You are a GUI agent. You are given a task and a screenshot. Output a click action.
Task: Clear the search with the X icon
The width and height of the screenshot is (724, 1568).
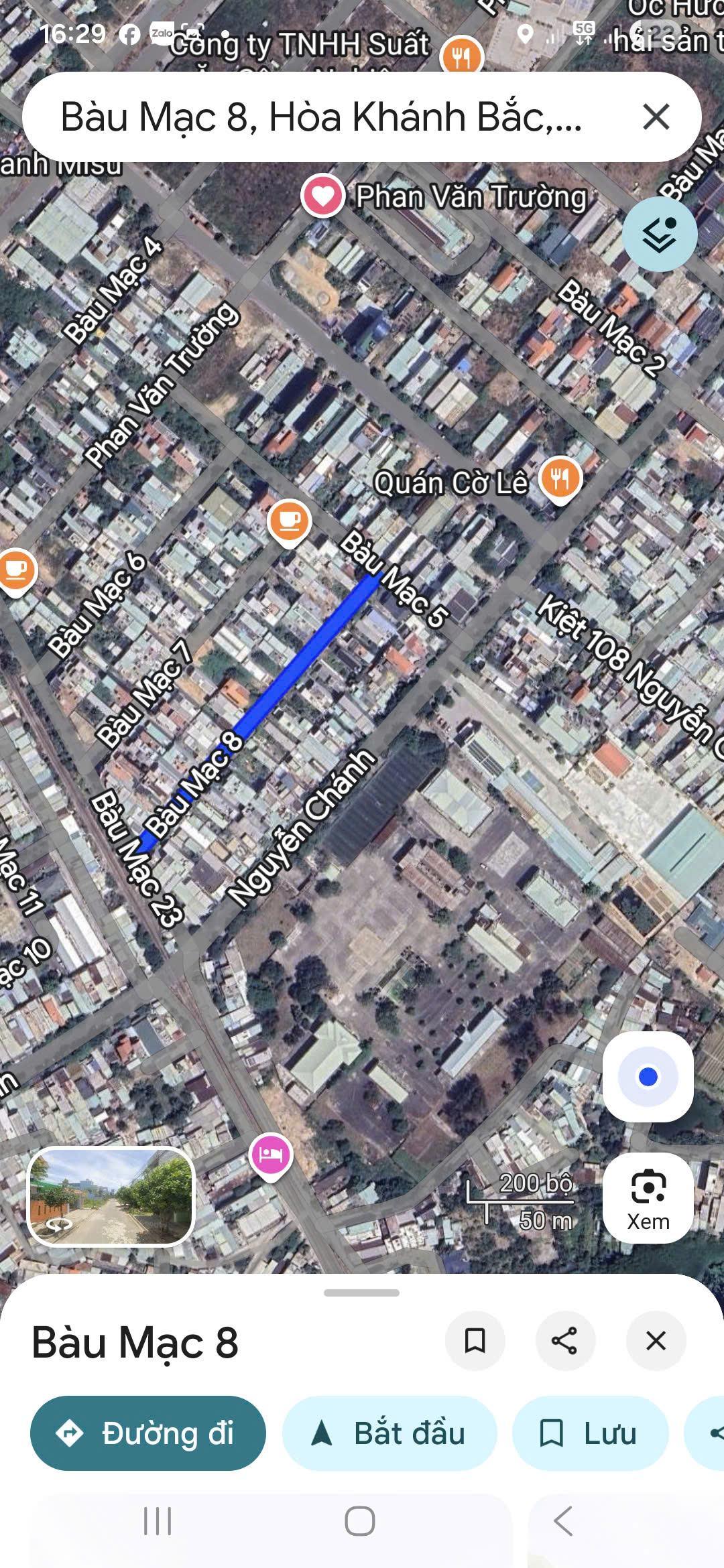656,117
